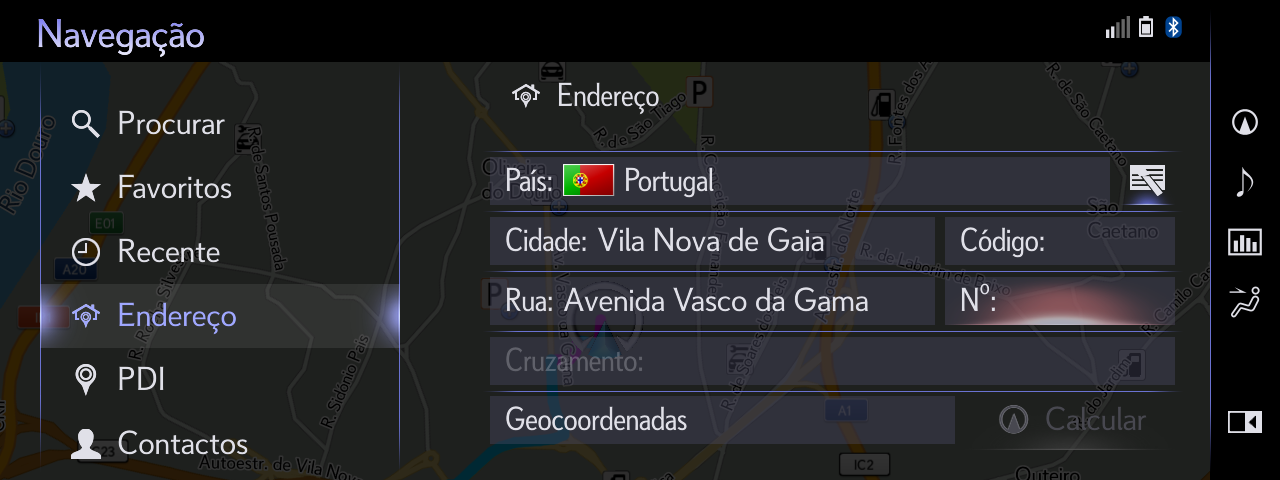
Task: Open Procurar search menu item
Action: pos(170,124)
